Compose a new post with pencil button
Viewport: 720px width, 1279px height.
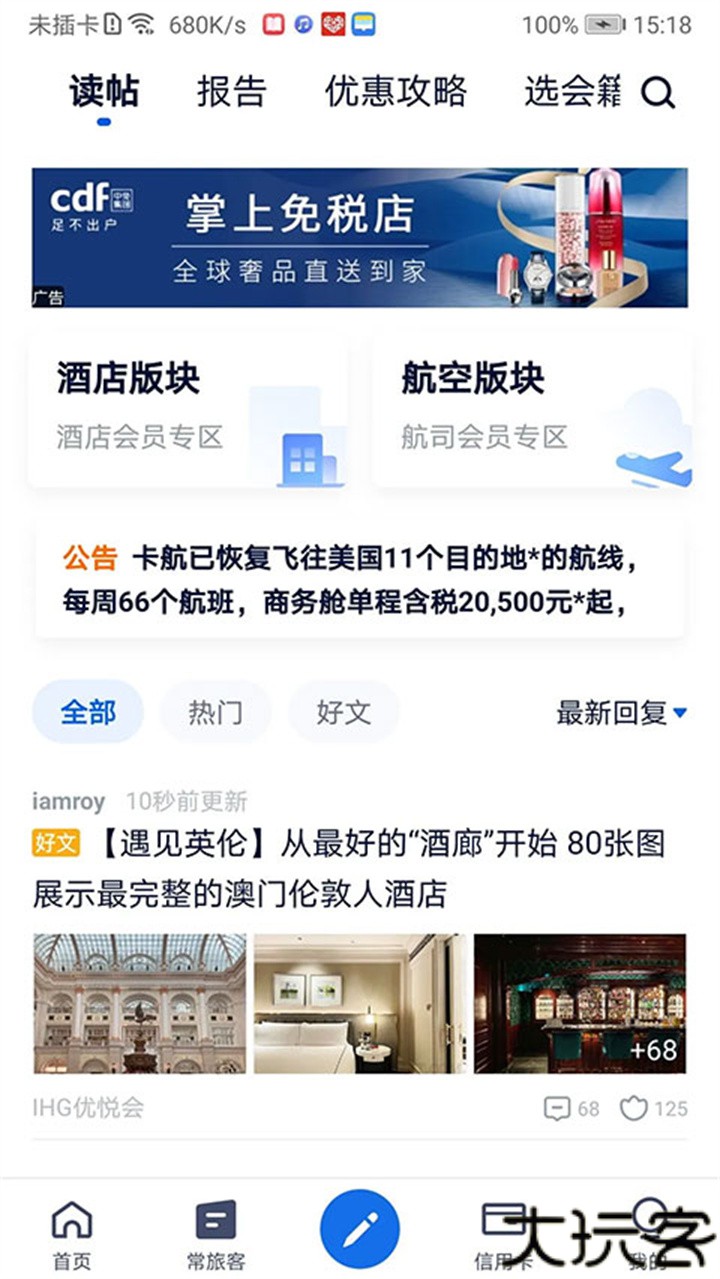coord(360,1230)
